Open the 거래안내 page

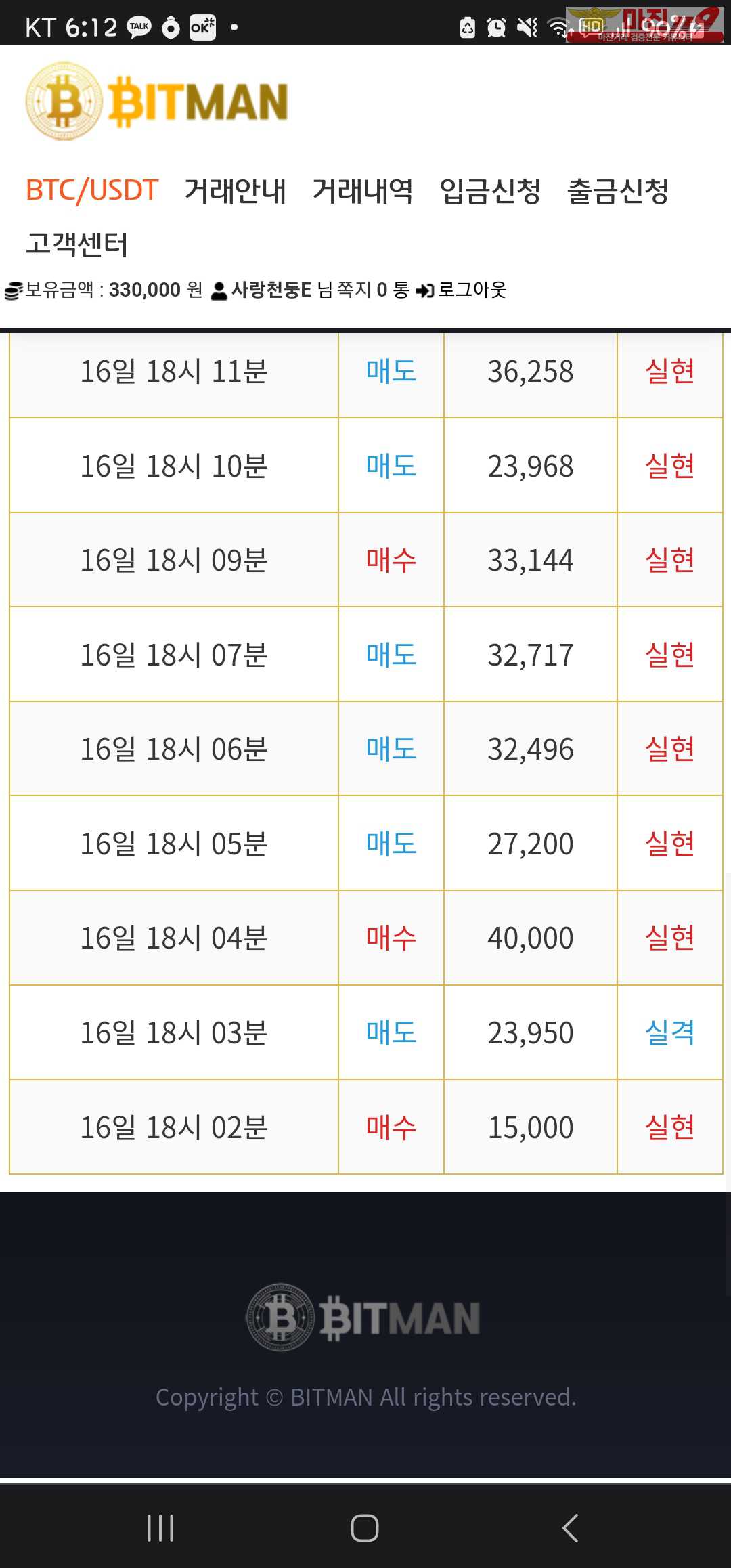coord(236,190)
